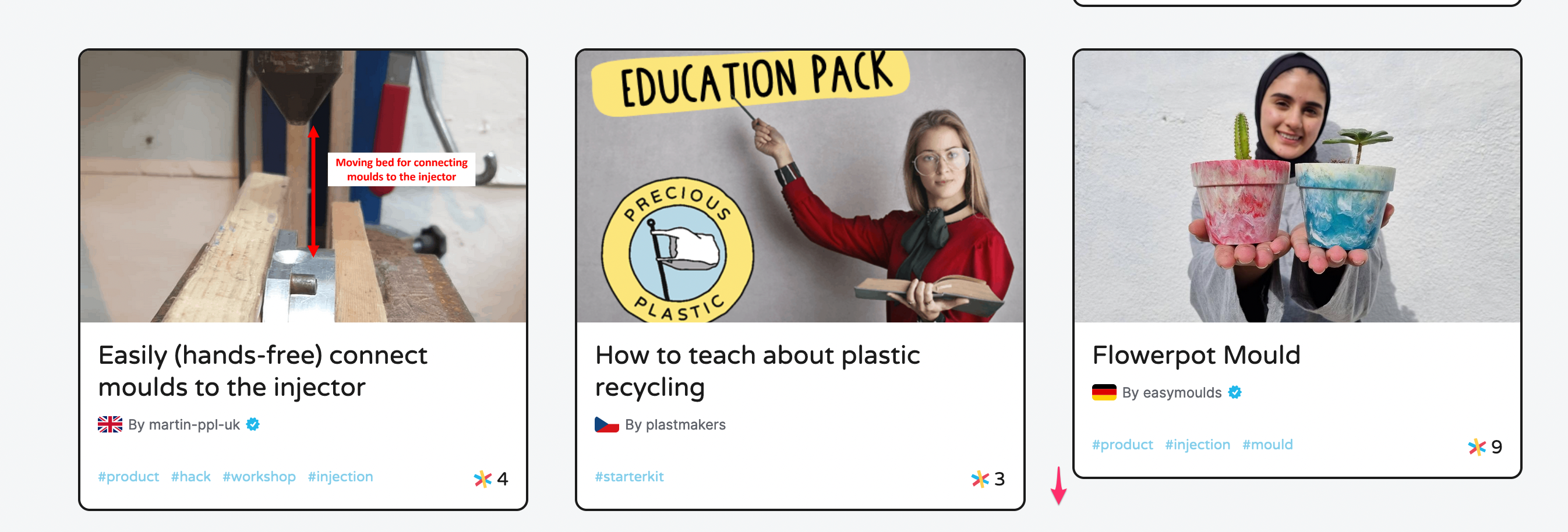The height and width of the screenshot is (532, 1568).
Task: Tap #product tag on martin-ppl-uk's card
Action: (x=129, y=477)
